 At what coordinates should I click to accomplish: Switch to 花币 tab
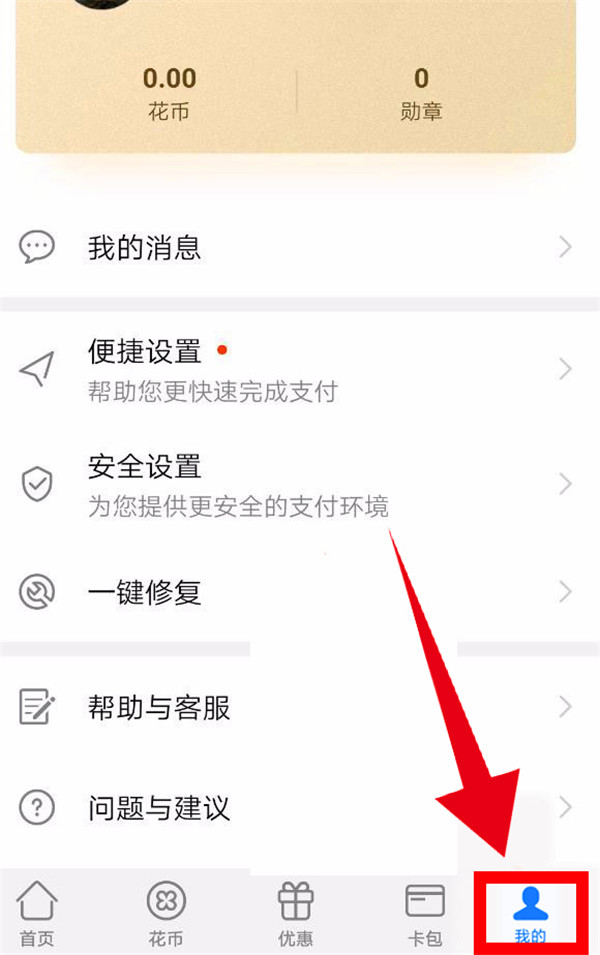(166, 913)
